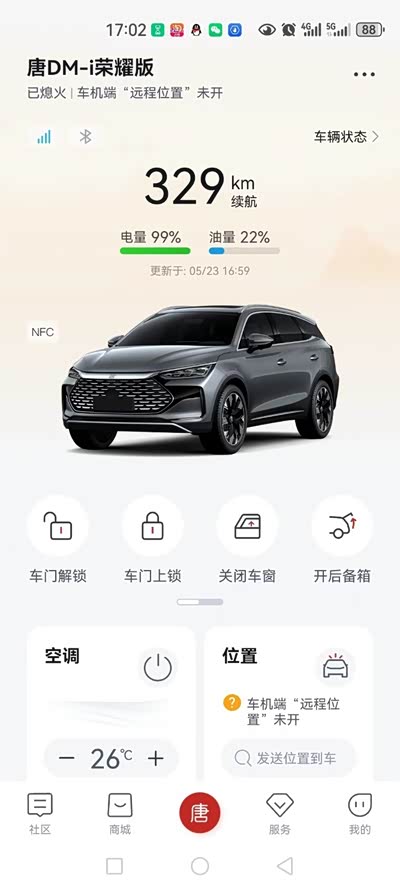The image size is (400, 888).
Task: Toggle the 空调 air conditioner power button
Action: click(x=158, y=668)
